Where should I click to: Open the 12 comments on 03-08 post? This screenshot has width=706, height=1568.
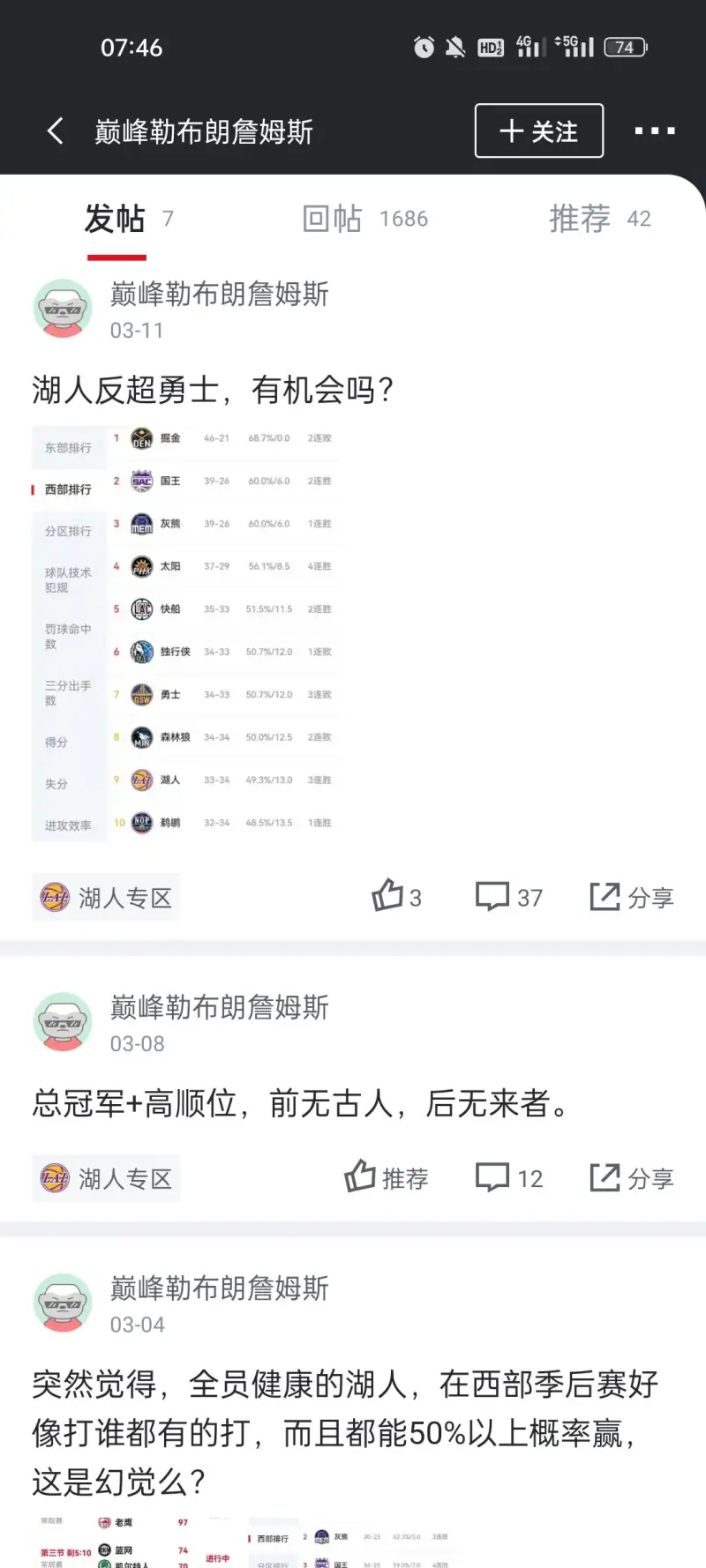(x=508, y=1178)
